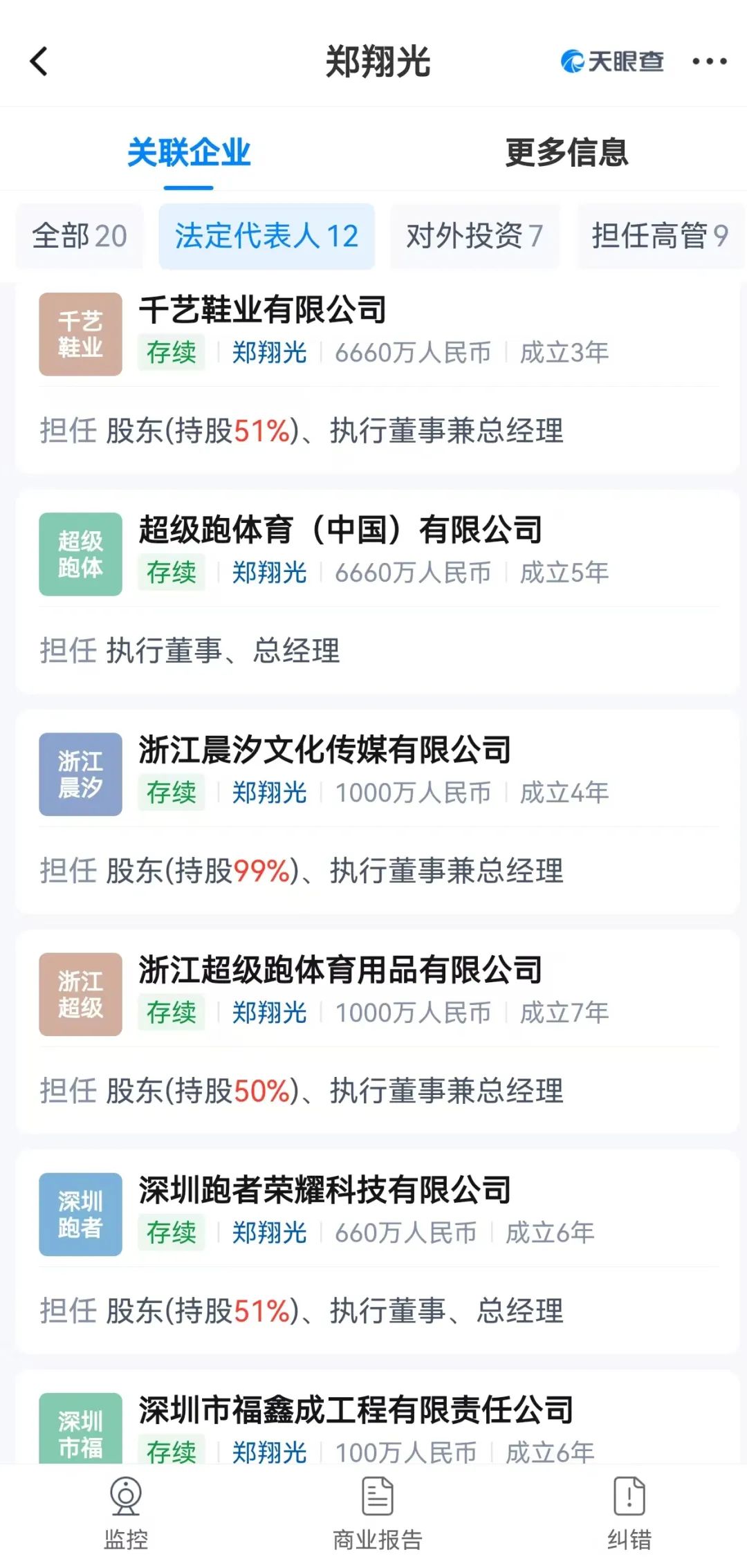Image resolution: width=747 pixels, height=1568 pixels.
Task: Select the 法定代表人 12 filter chip
Action: point(266,236)
